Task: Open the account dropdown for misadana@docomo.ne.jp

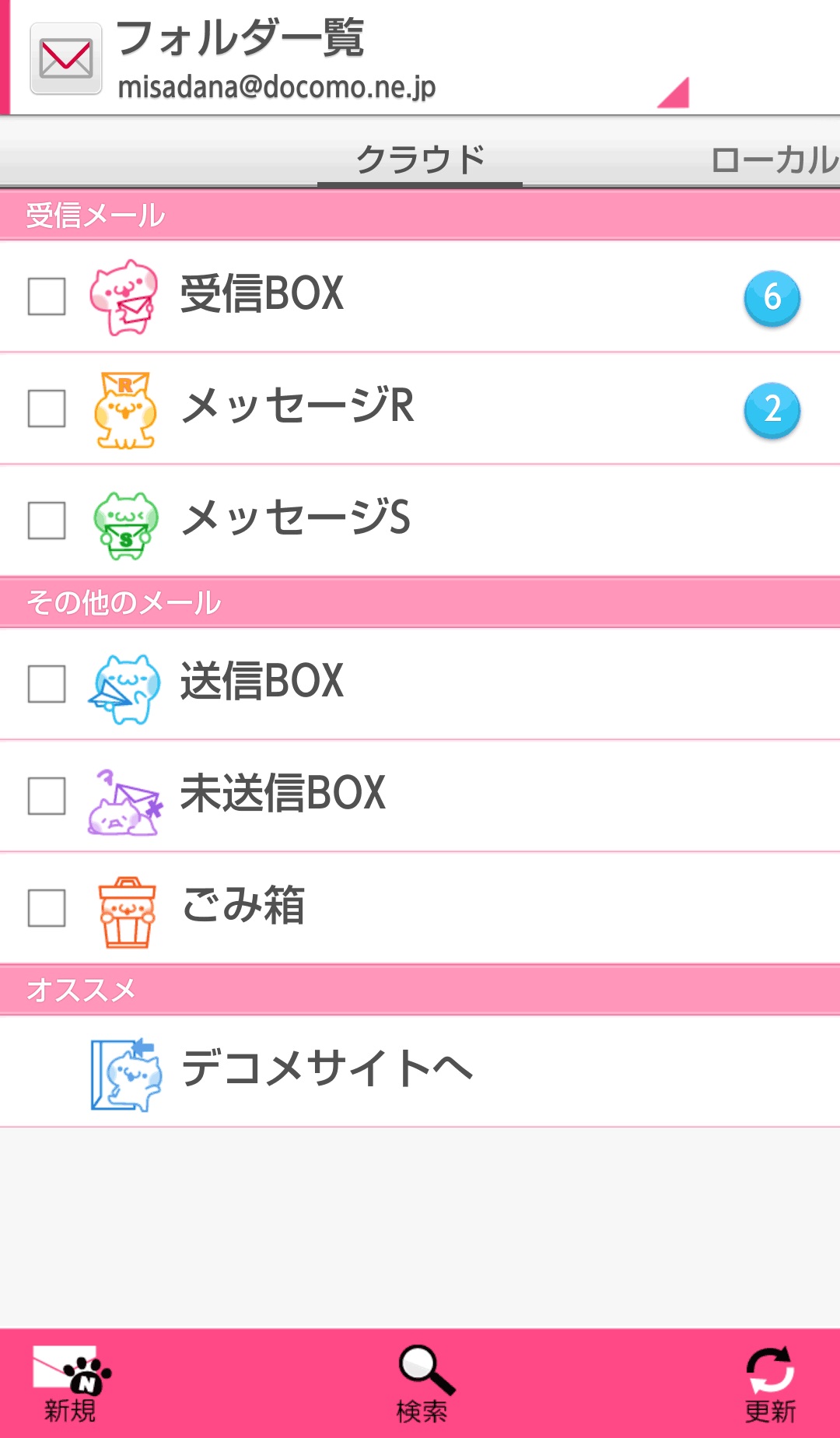Action: point(673,92)
